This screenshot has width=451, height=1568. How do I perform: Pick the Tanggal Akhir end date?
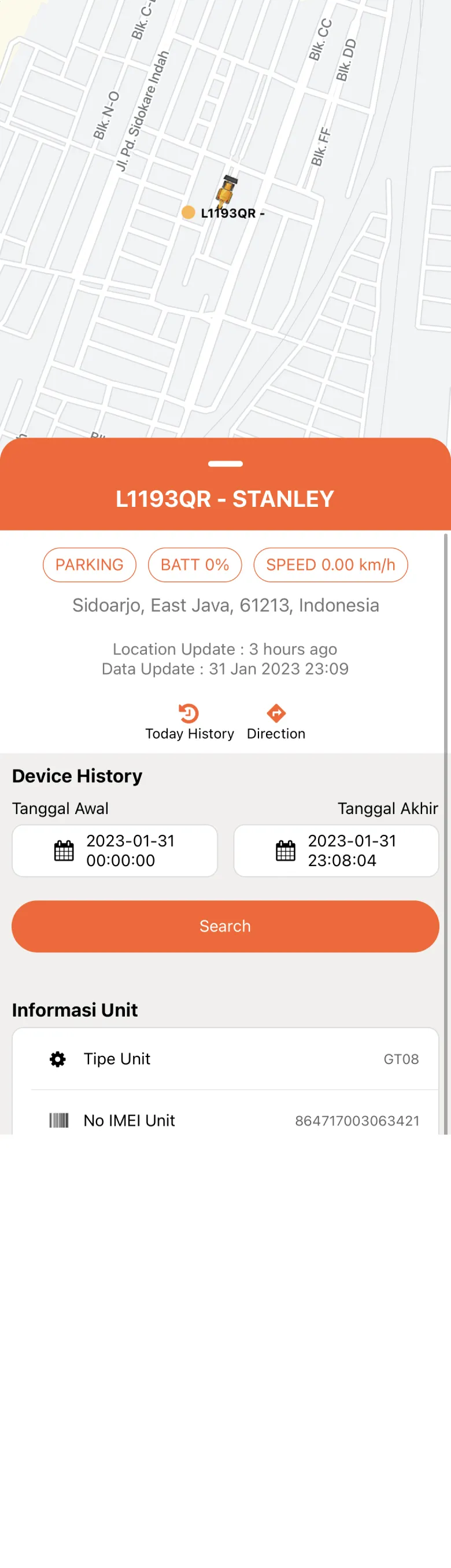point(336,851)
